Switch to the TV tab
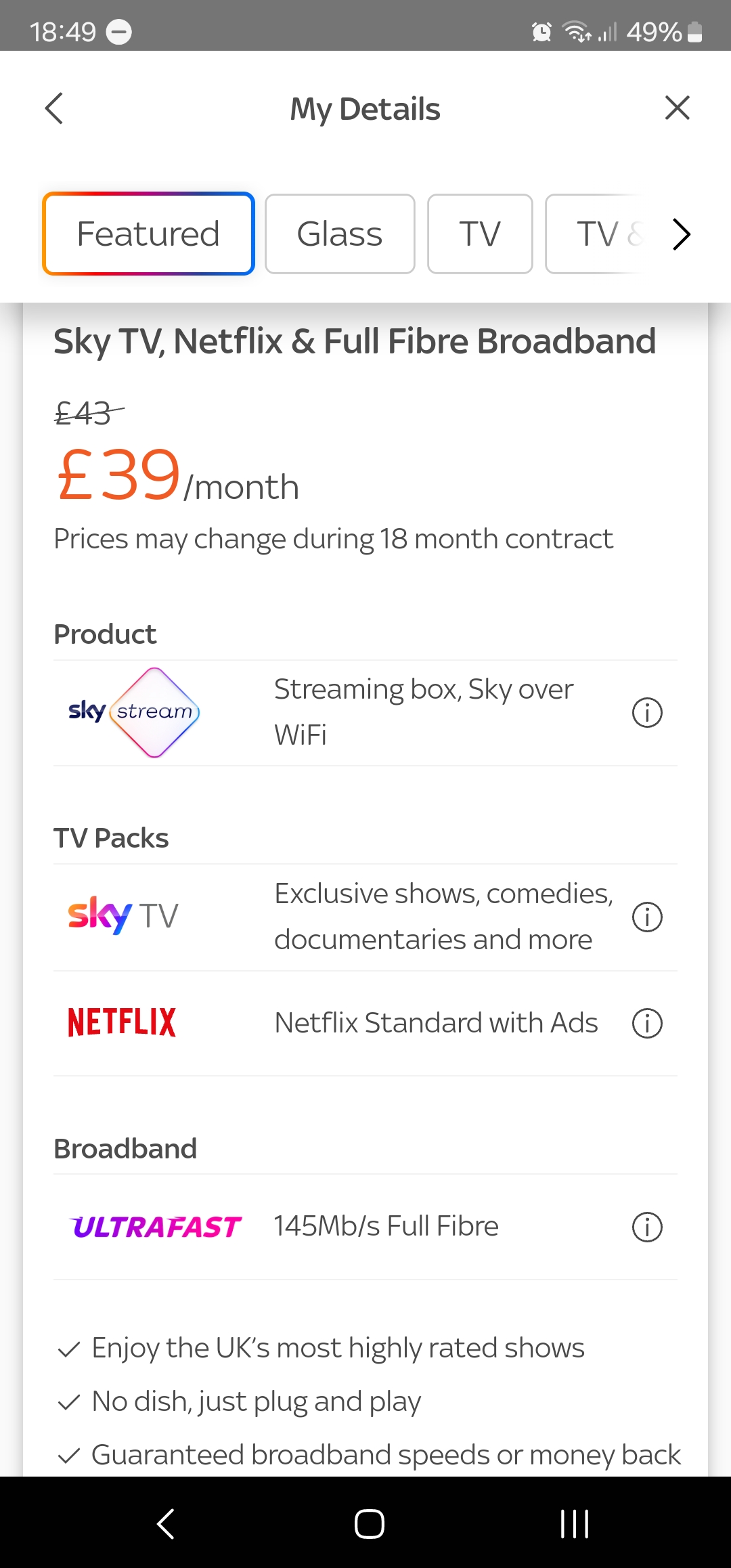Image resolution: width=731 pixels, height=1568 pixels. 480,234
